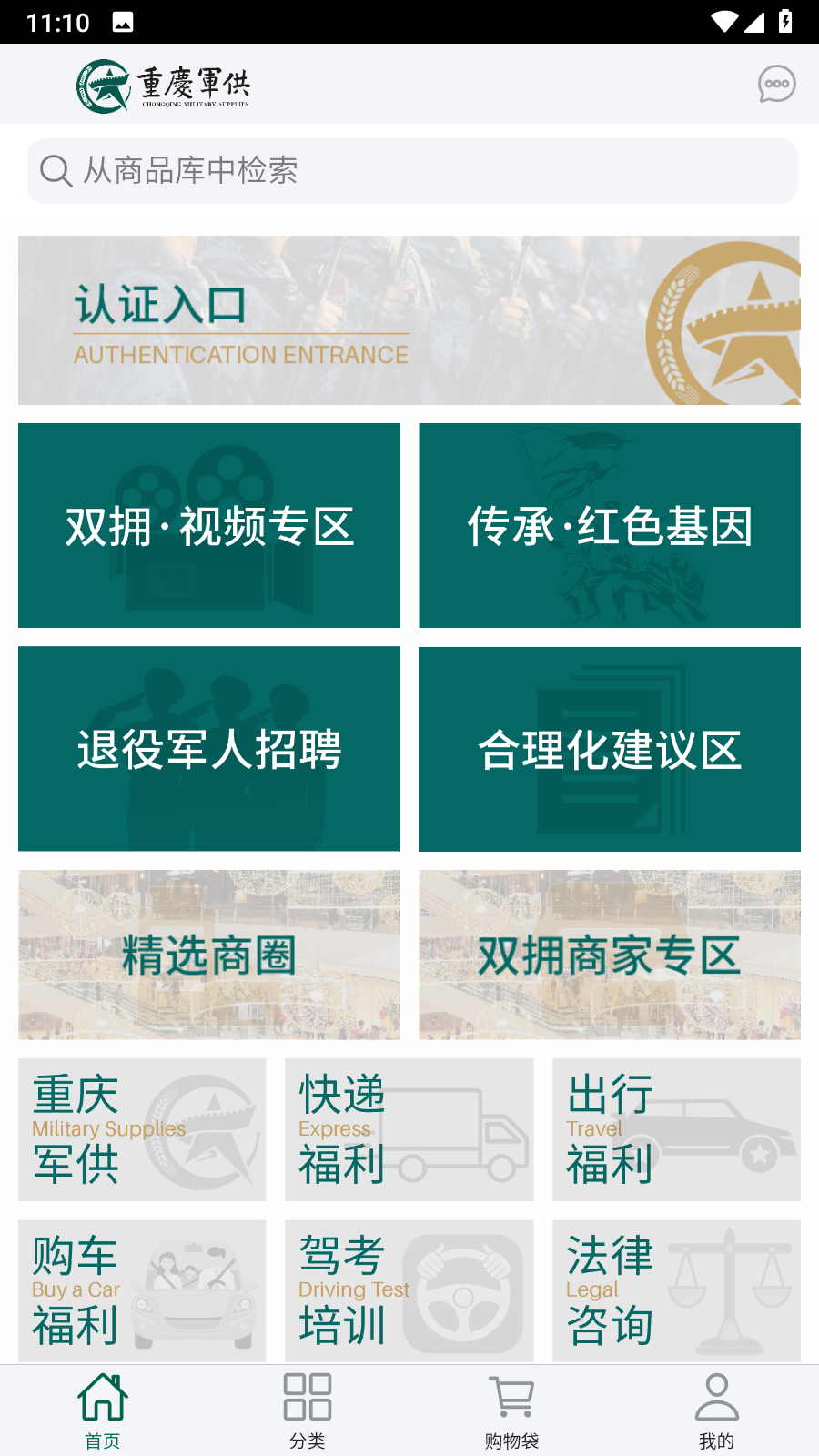
Task: Switch to the 我的 profile tab
Action: coord(716,1410)
